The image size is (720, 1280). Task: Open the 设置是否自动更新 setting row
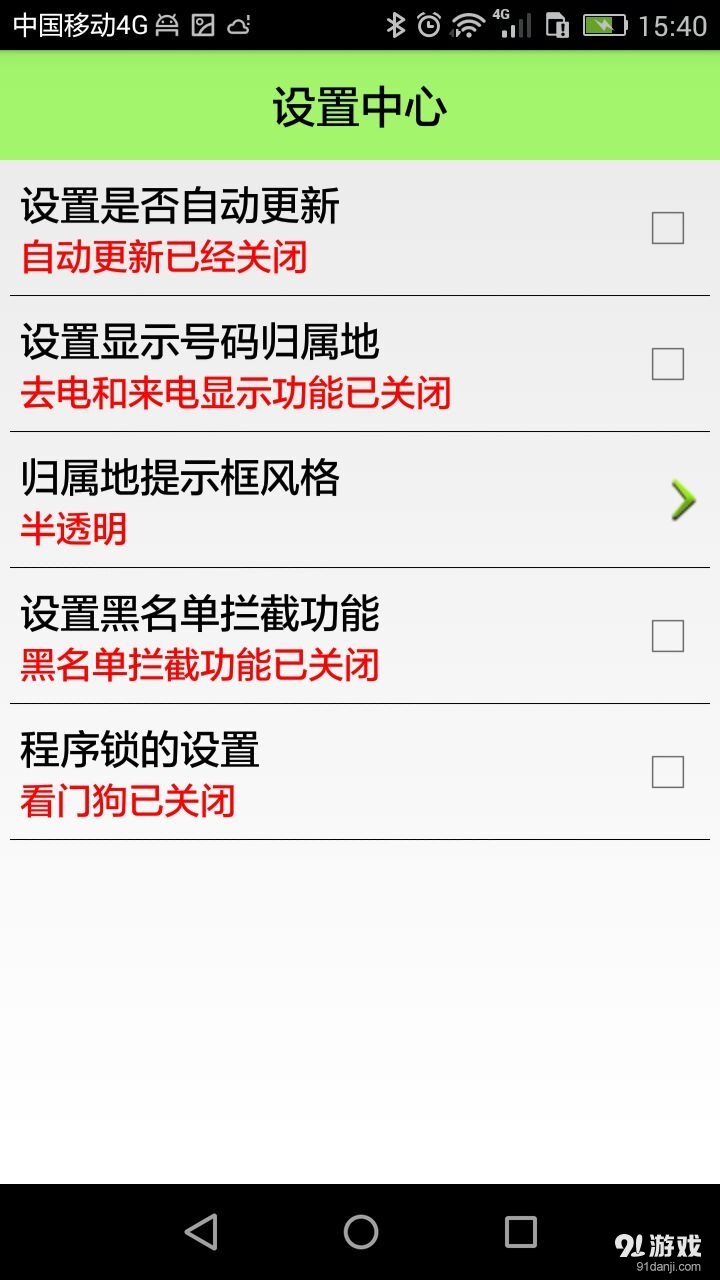coord(300,229)
